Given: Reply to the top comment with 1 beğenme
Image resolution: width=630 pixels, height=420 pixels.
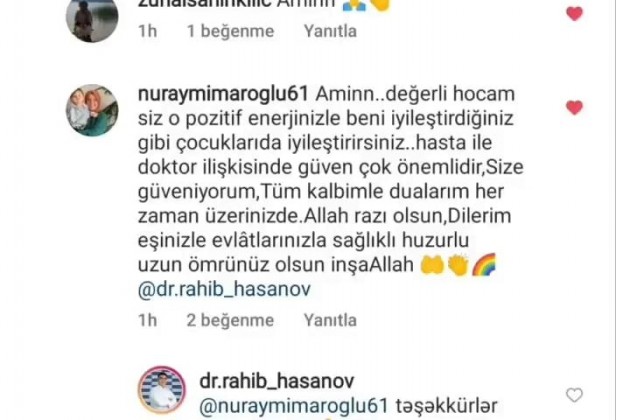Looking at the screenshot, I should tap(330, 31).
